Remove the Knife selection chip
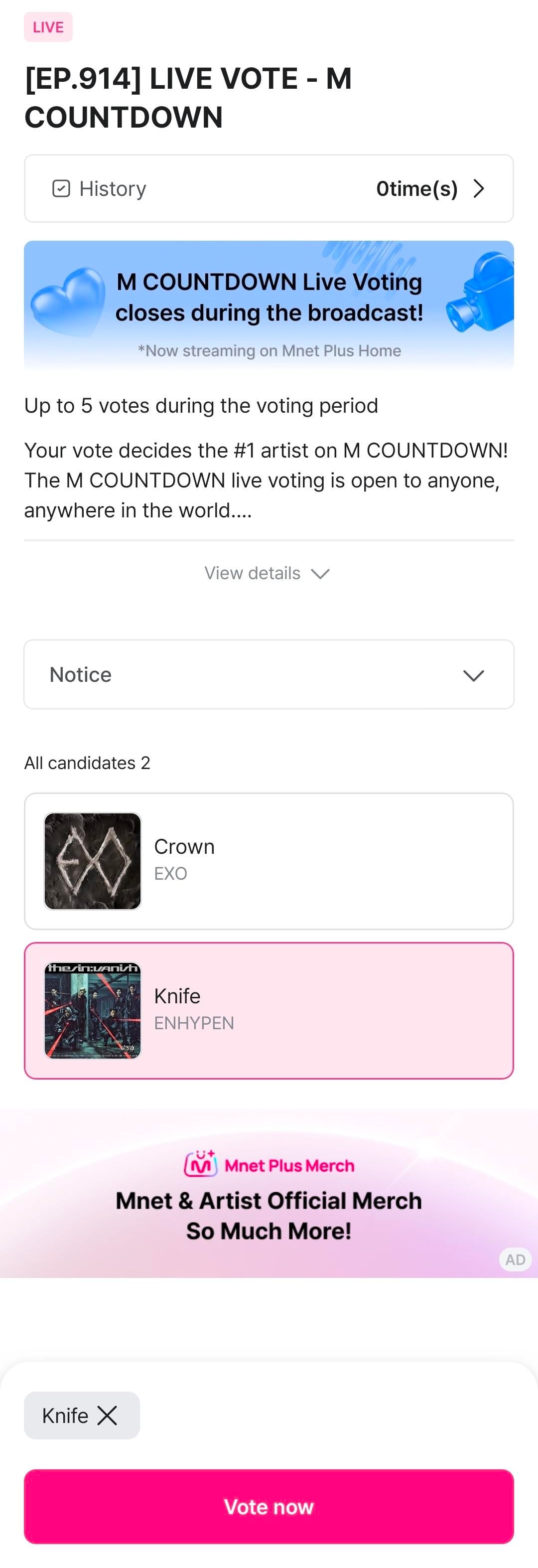Viewport: 538px width, 1568px height. click(107, 1416)
